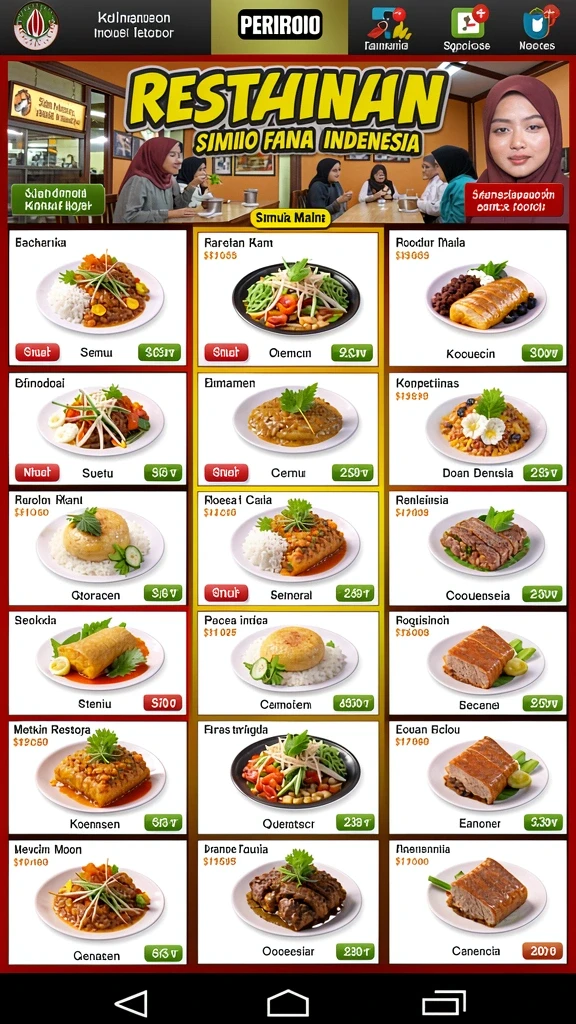Open the Metkin Restora dish card
The image size is (576, 1024).
click(97, 777)
